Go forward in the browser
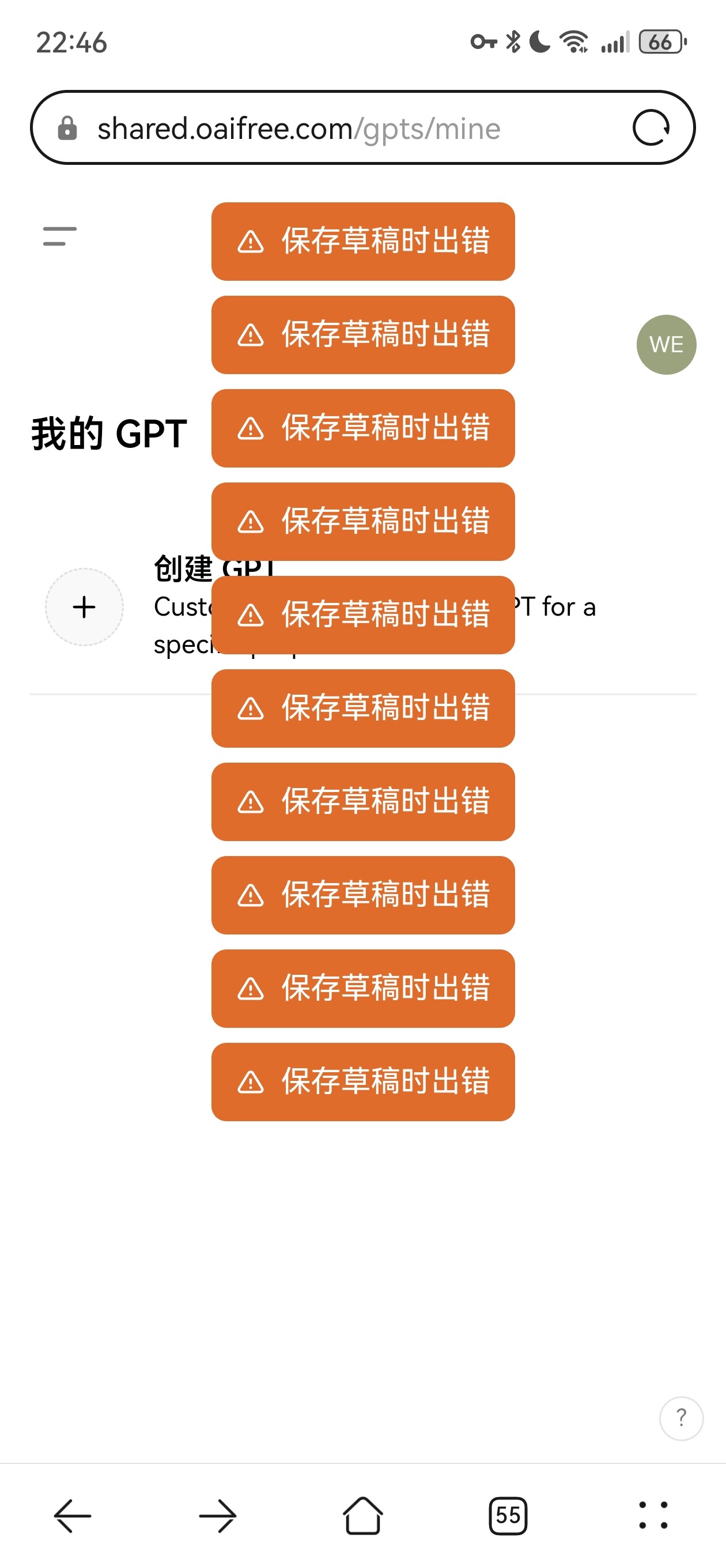Viewport: 726px width, 1568px height. pos(217,1515)
